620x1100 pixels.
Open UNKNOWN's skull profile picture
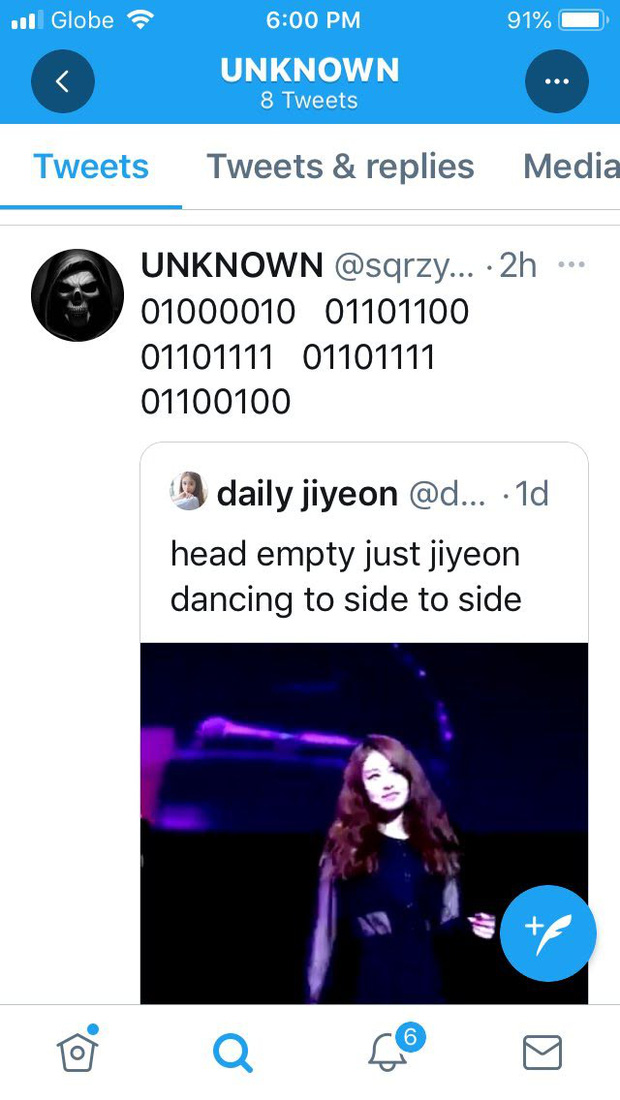78,295
